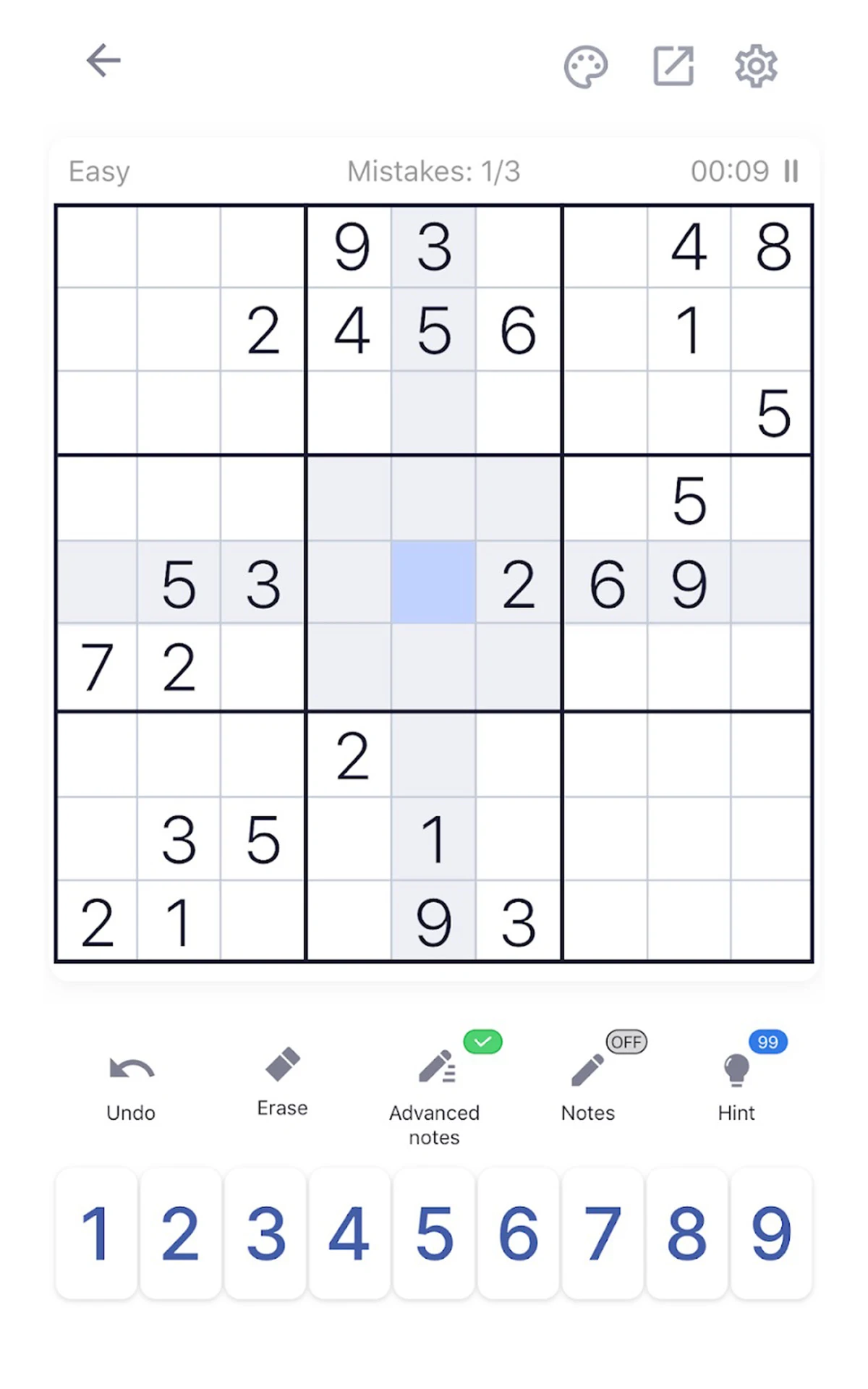
Task: Enter number 5 from the number pad
Action: click(434, 1233)
